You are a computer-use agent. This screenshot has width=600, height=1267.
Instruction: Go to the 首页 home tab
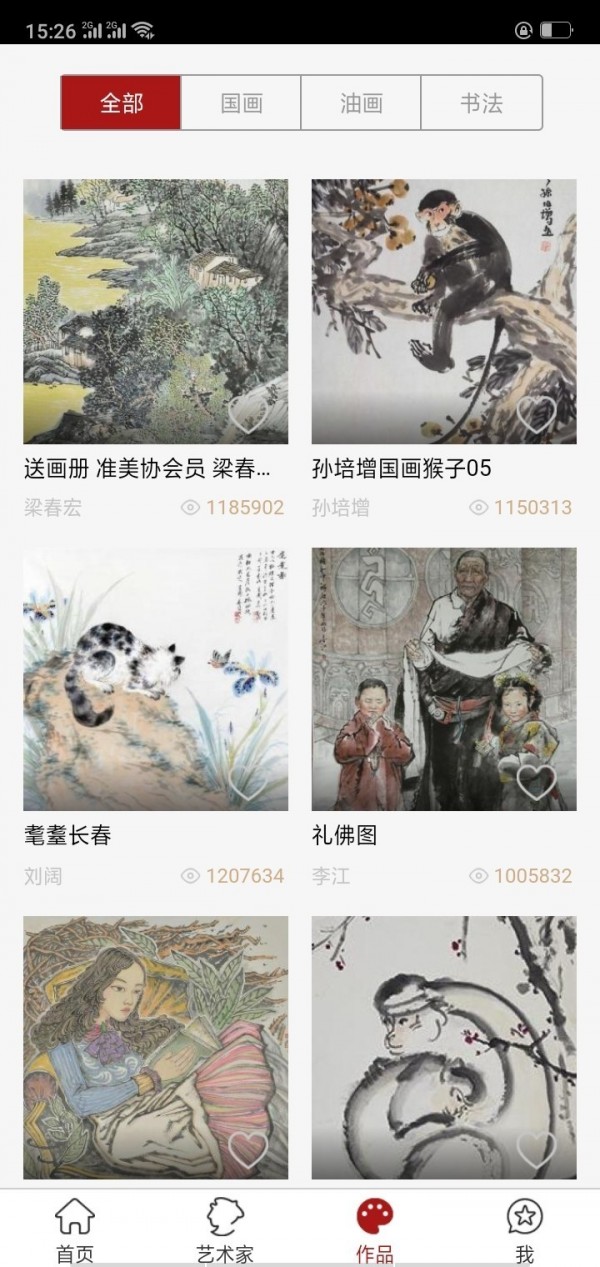(x=75, y=1229)
